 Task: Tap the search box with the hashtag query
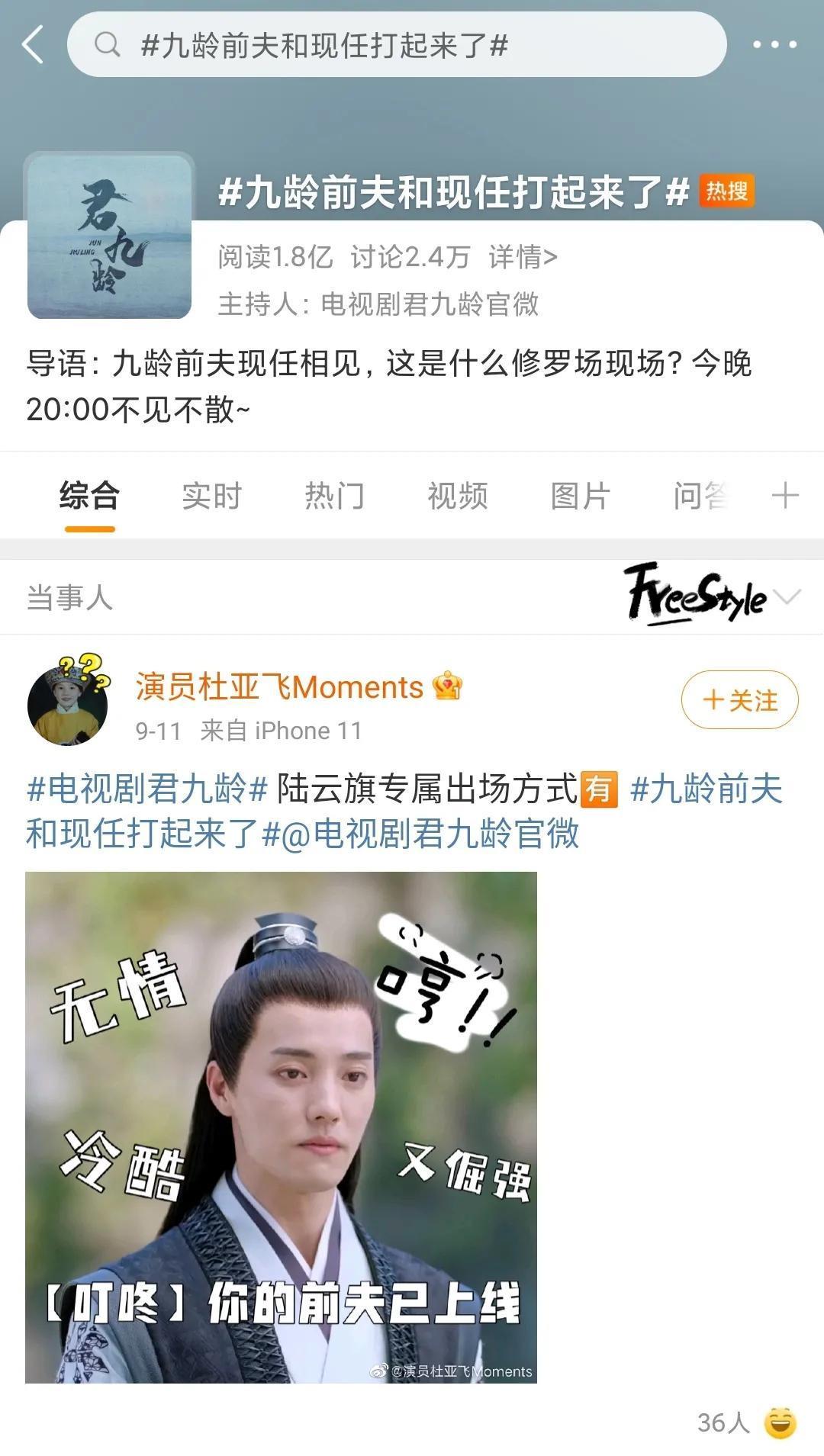pyautogui.click(x=397, y=44)
